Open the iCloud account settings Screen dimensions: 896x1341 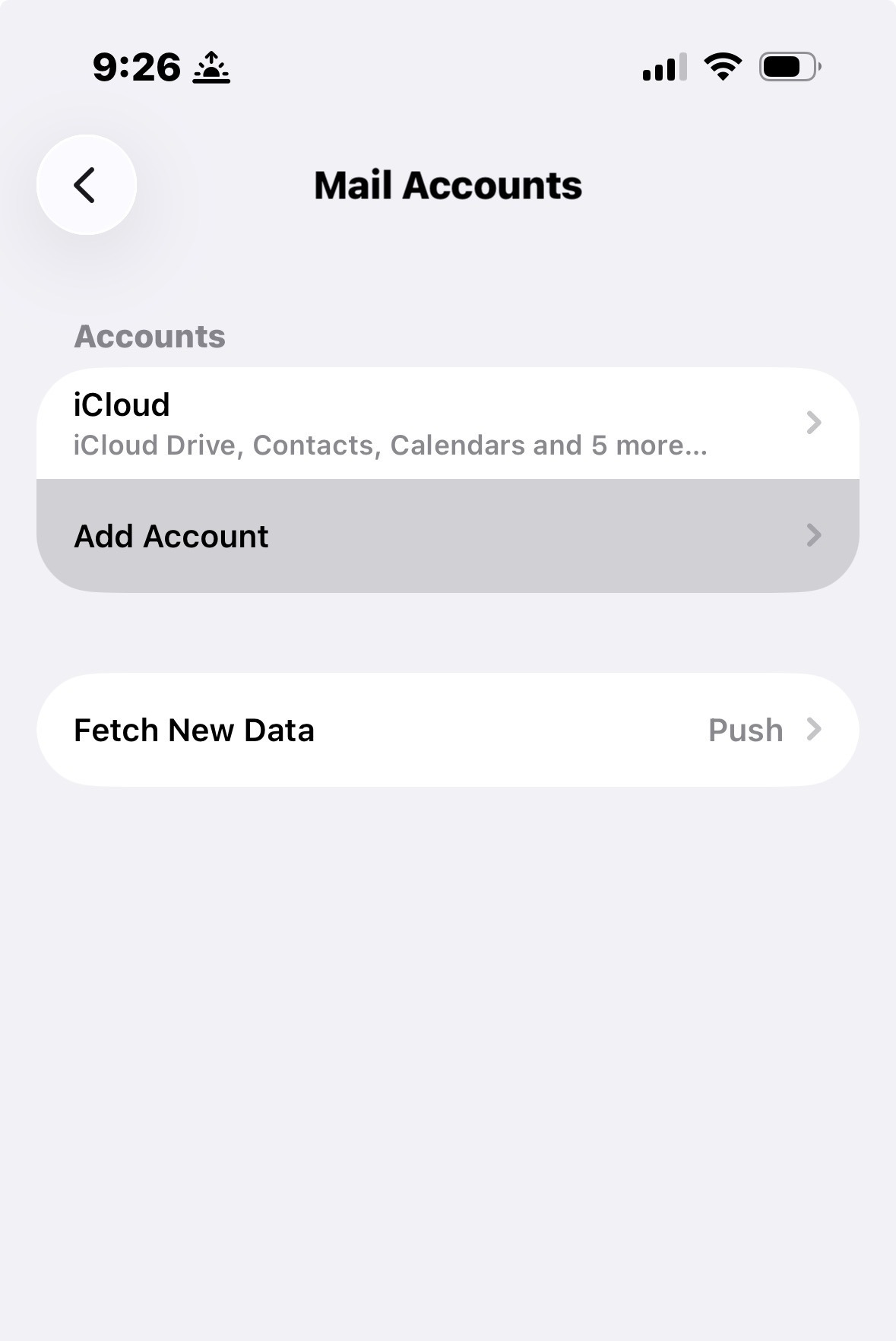point(448,423)
